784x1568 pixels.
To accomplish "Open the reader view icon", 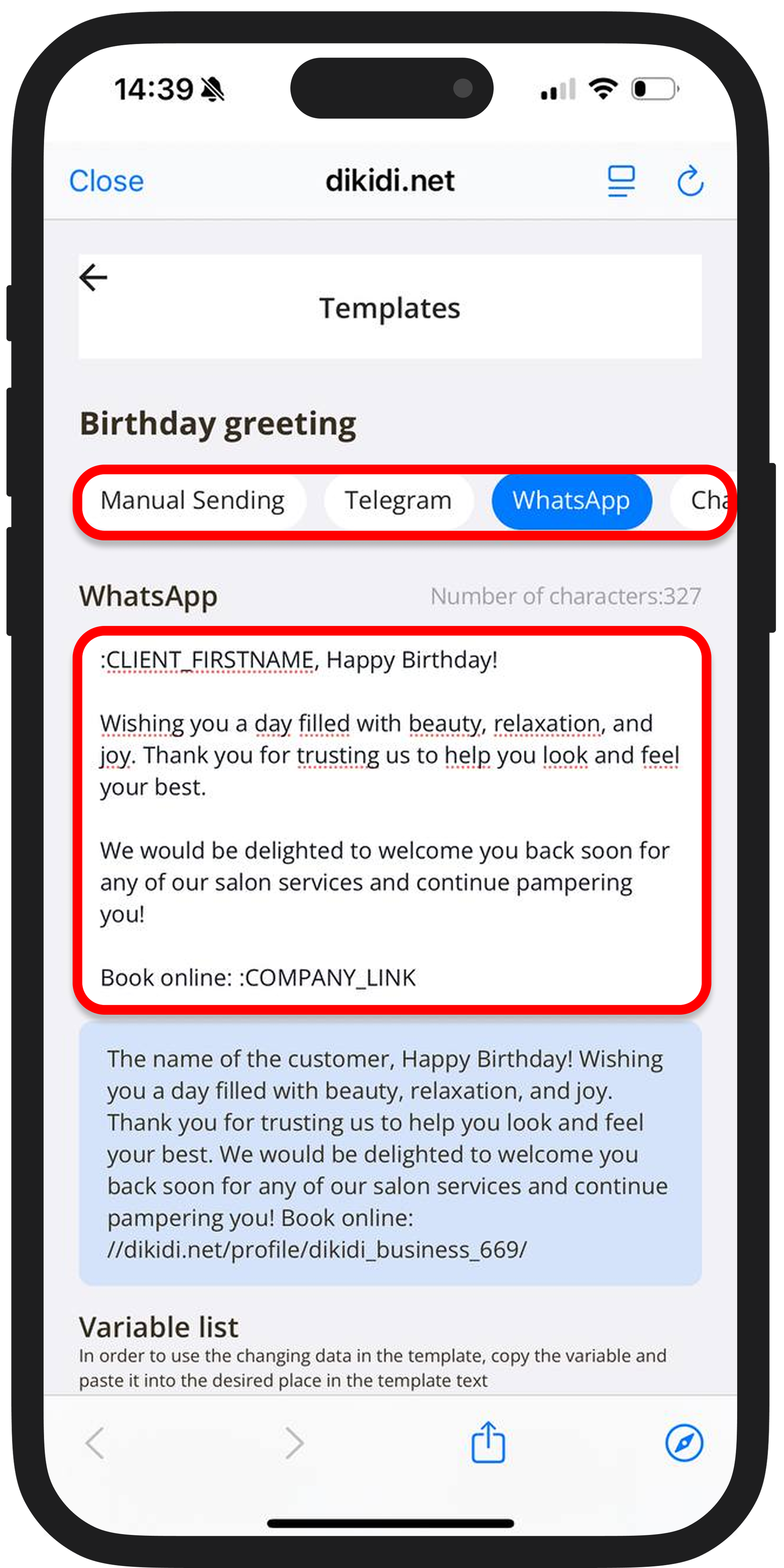I will tap(621, 181).
